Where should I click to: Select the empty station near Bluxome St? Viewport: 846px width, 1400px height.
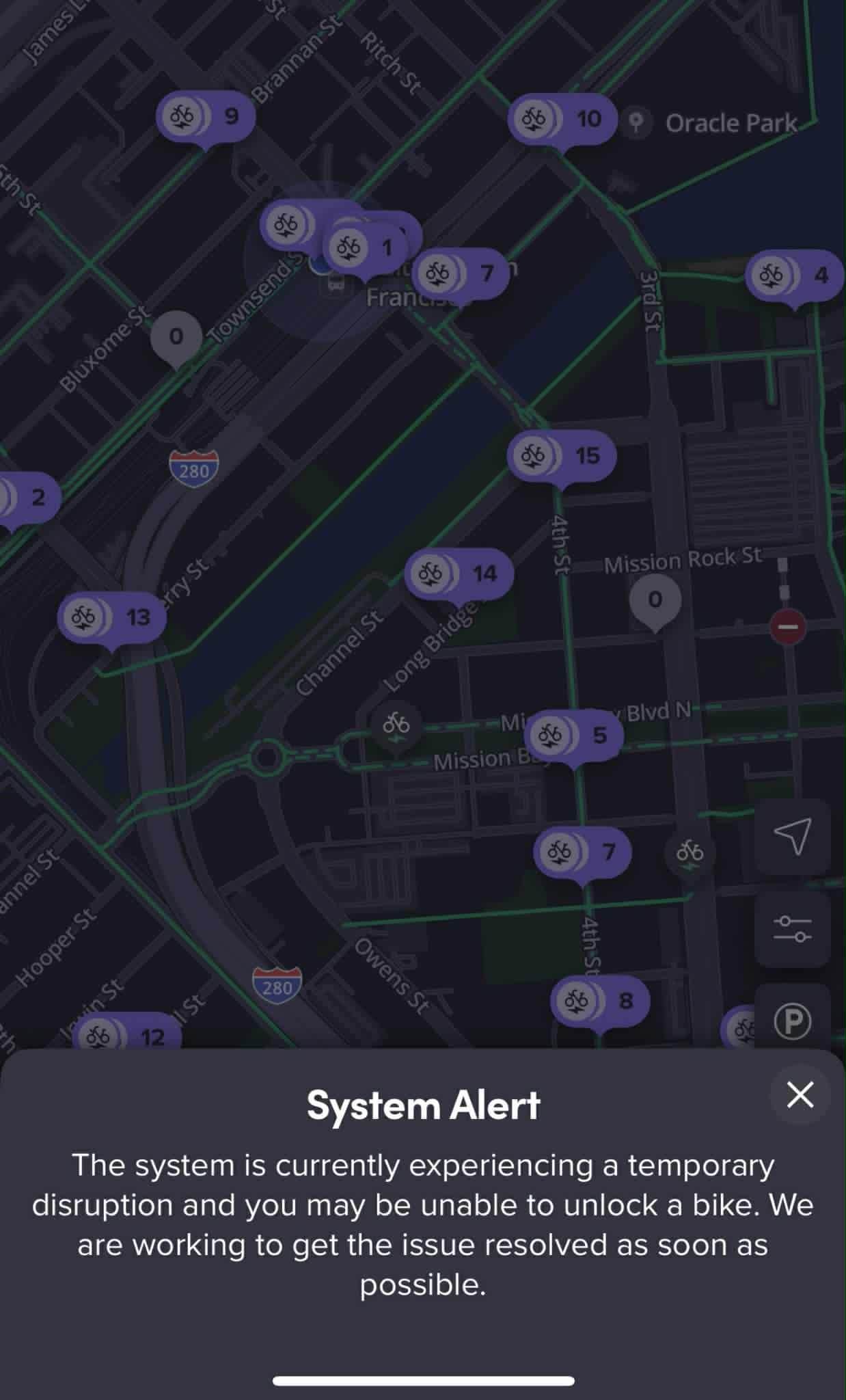(176, 337)
